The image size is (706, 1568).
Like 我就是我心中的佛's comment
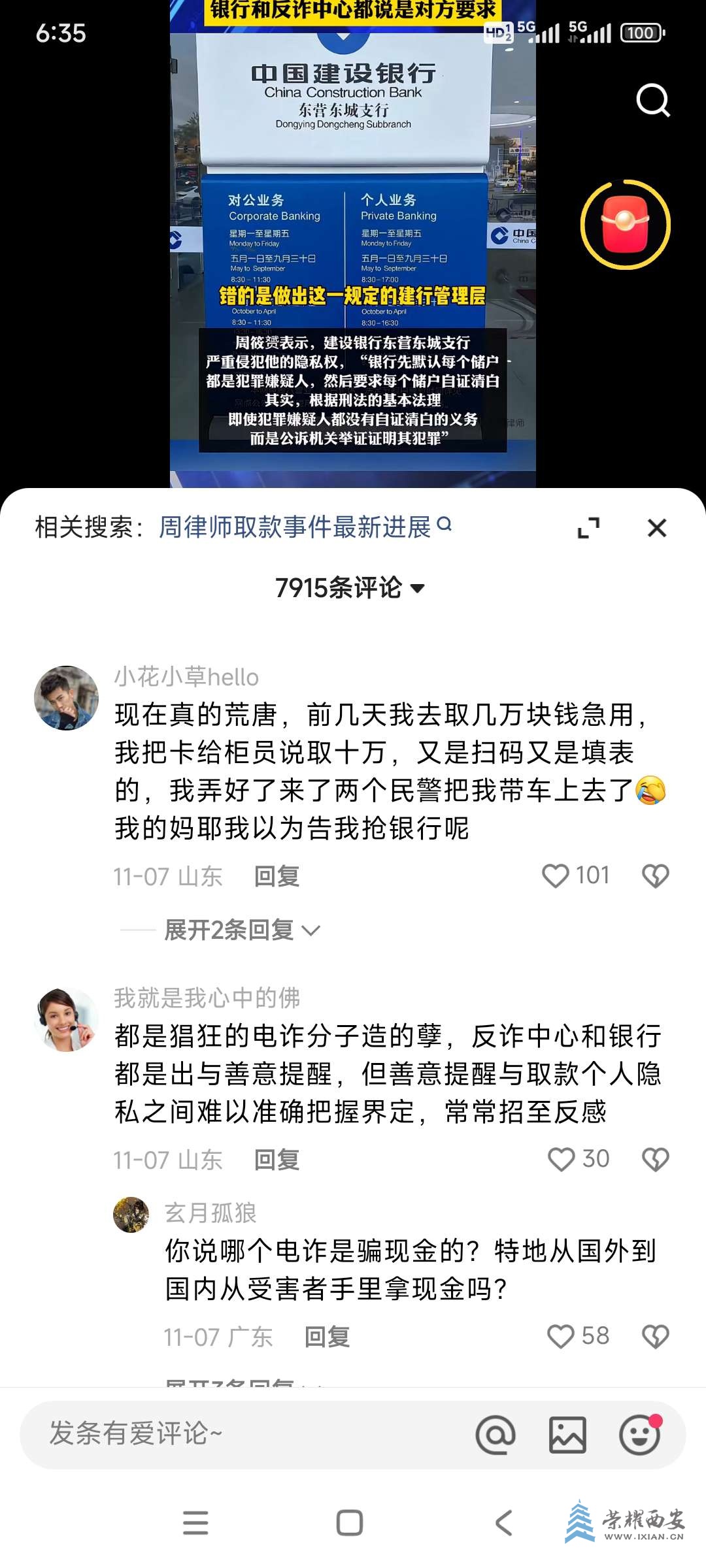[561, 1160]
